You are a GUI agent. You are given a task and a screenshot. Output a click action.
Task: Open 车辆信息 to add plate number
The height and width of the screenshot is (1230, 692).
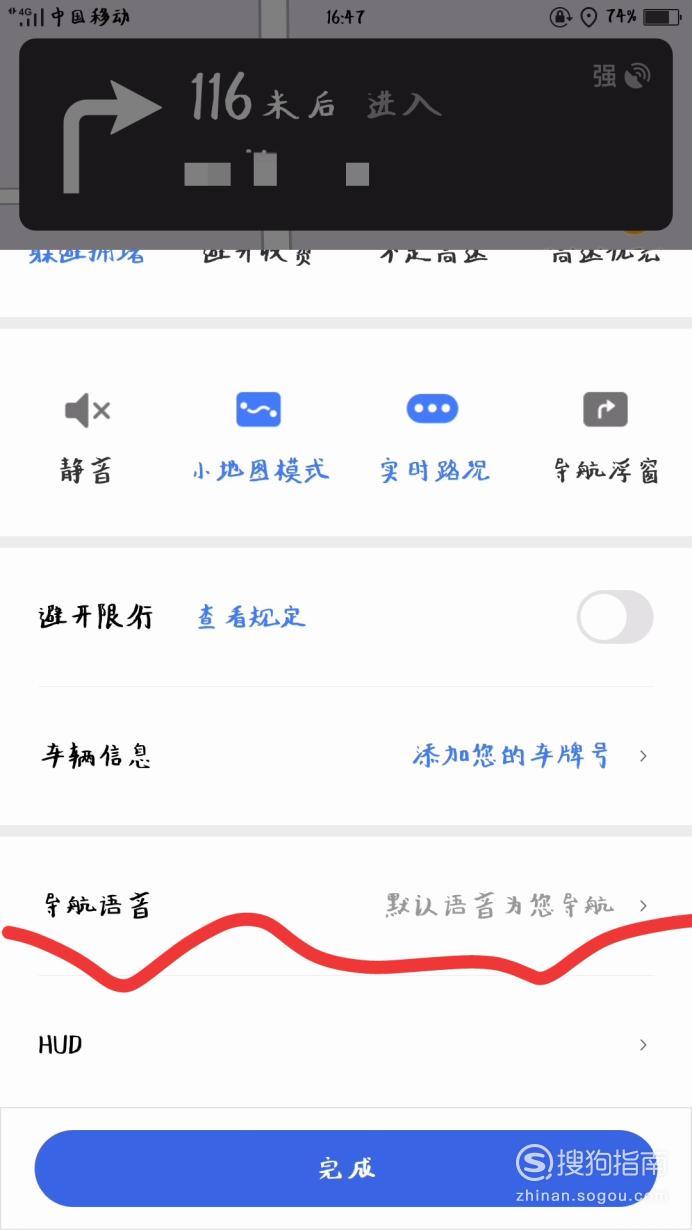(346, 756)
